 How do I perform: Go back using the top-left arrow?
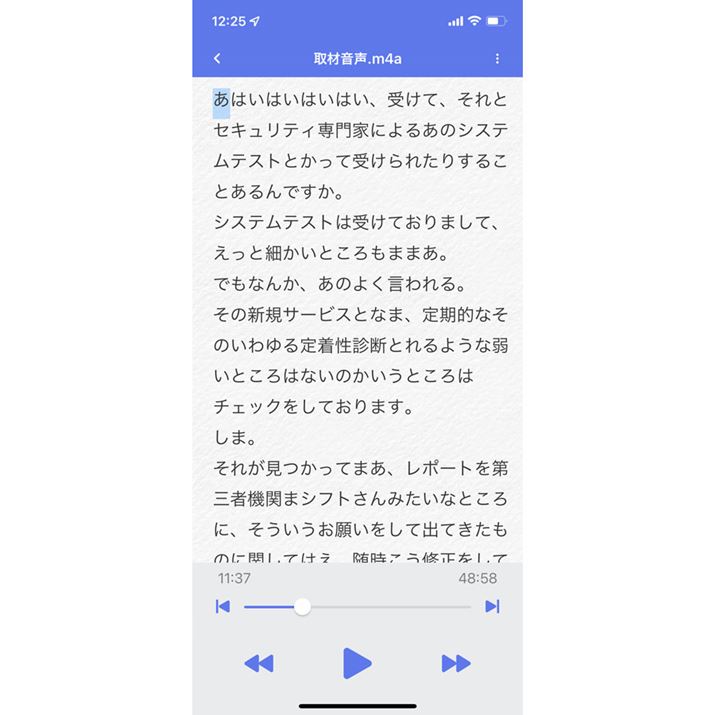218,59
